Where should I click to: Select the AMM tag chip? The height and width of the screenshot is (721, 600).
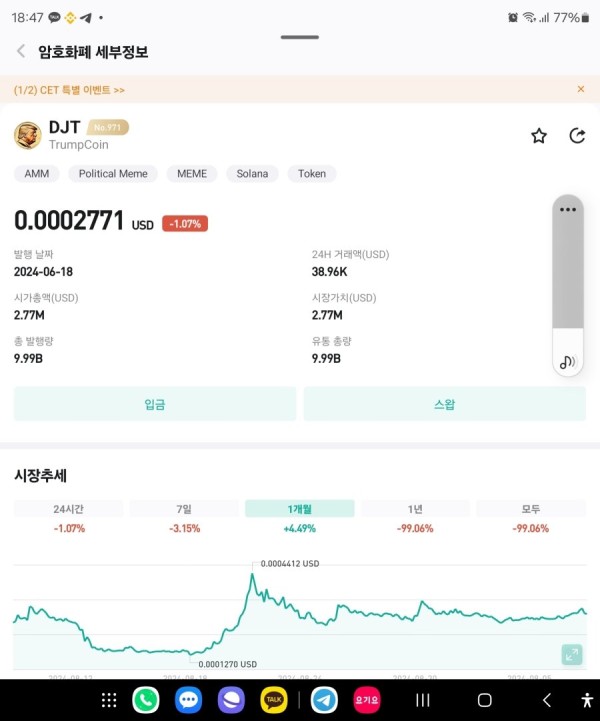click(x=37, y=173)
